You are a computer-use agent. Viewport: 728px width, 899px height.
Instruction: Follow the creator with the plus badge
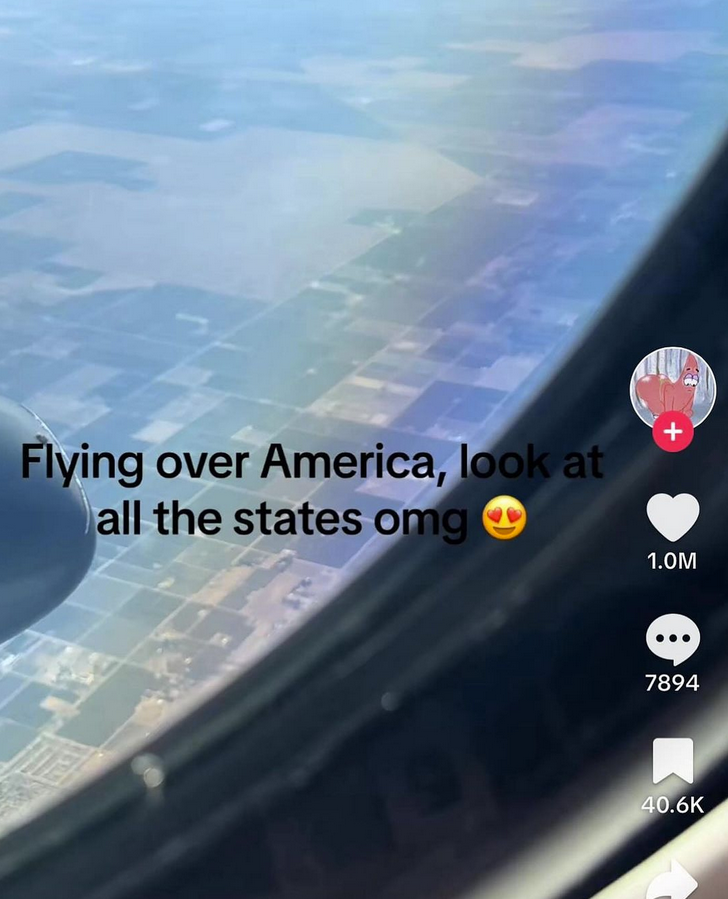pos(673,433)
